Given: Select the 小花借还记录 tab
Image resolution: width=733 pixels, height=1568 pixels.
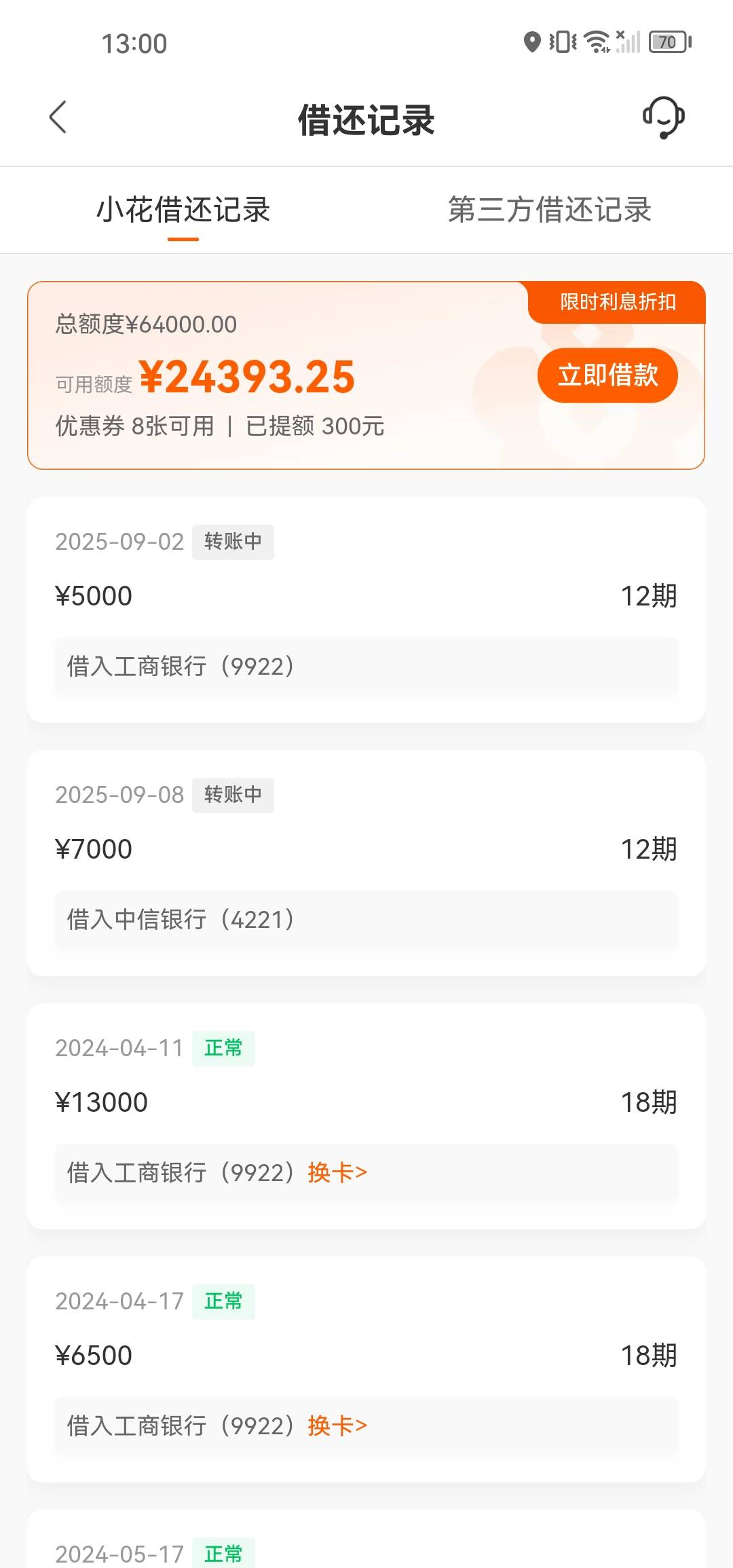Looking at the screenshot, I should (183, 210).
